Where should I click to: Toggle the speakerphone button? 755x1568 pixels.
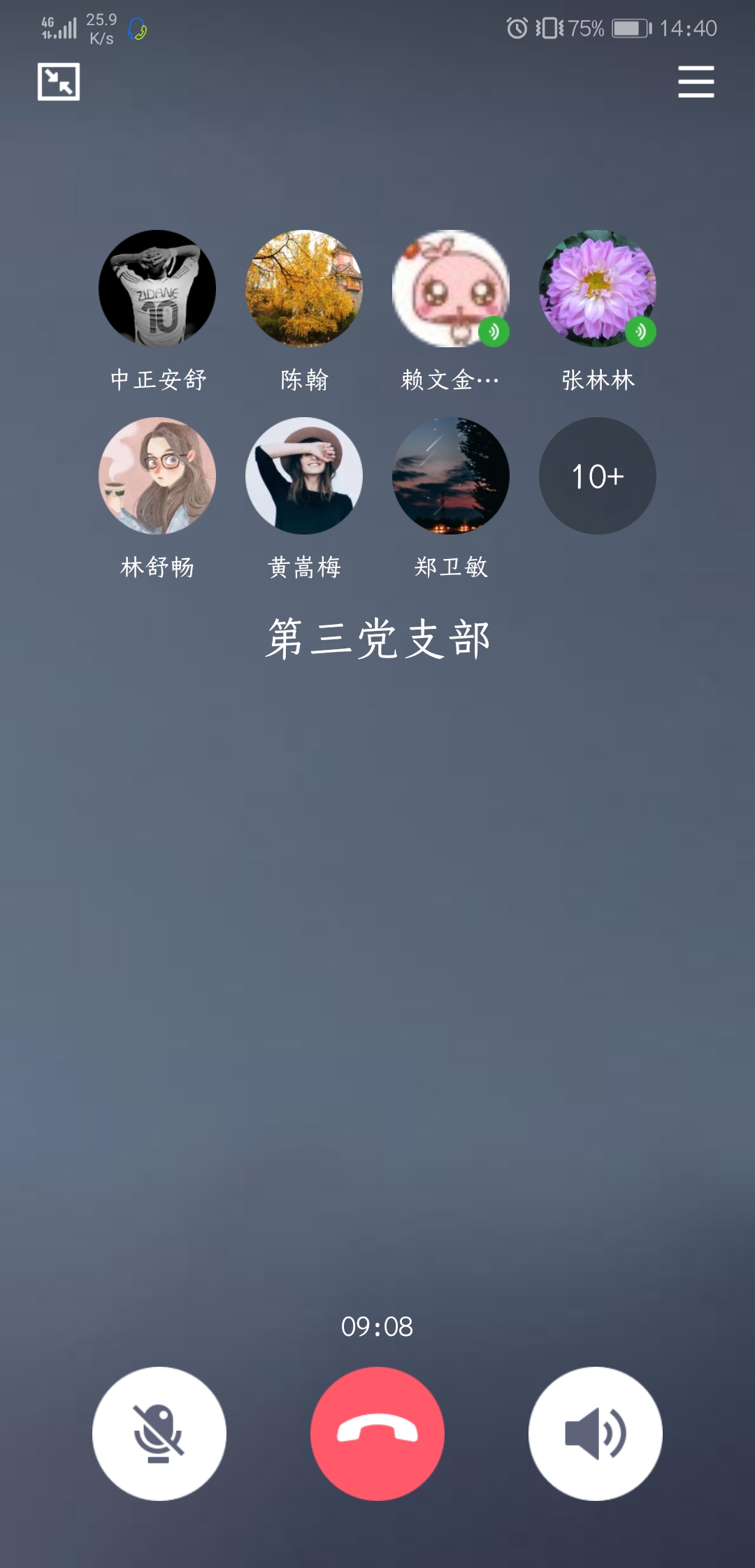pyautogui.click(x=596, y=1433)
